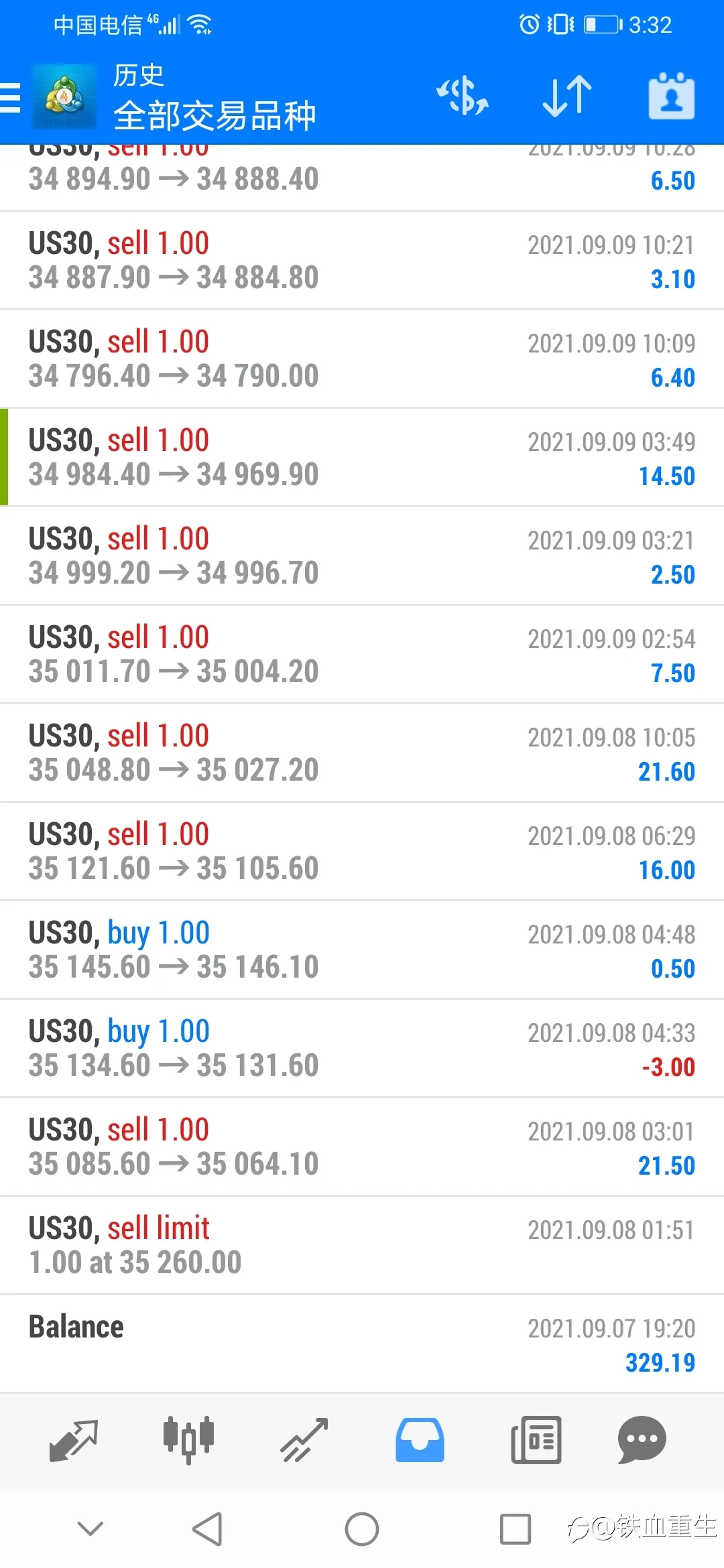Viewport: 724px width, 1568px height.
Task: Open the trade with 14.50 profit
Action: [x=362, y=458]
